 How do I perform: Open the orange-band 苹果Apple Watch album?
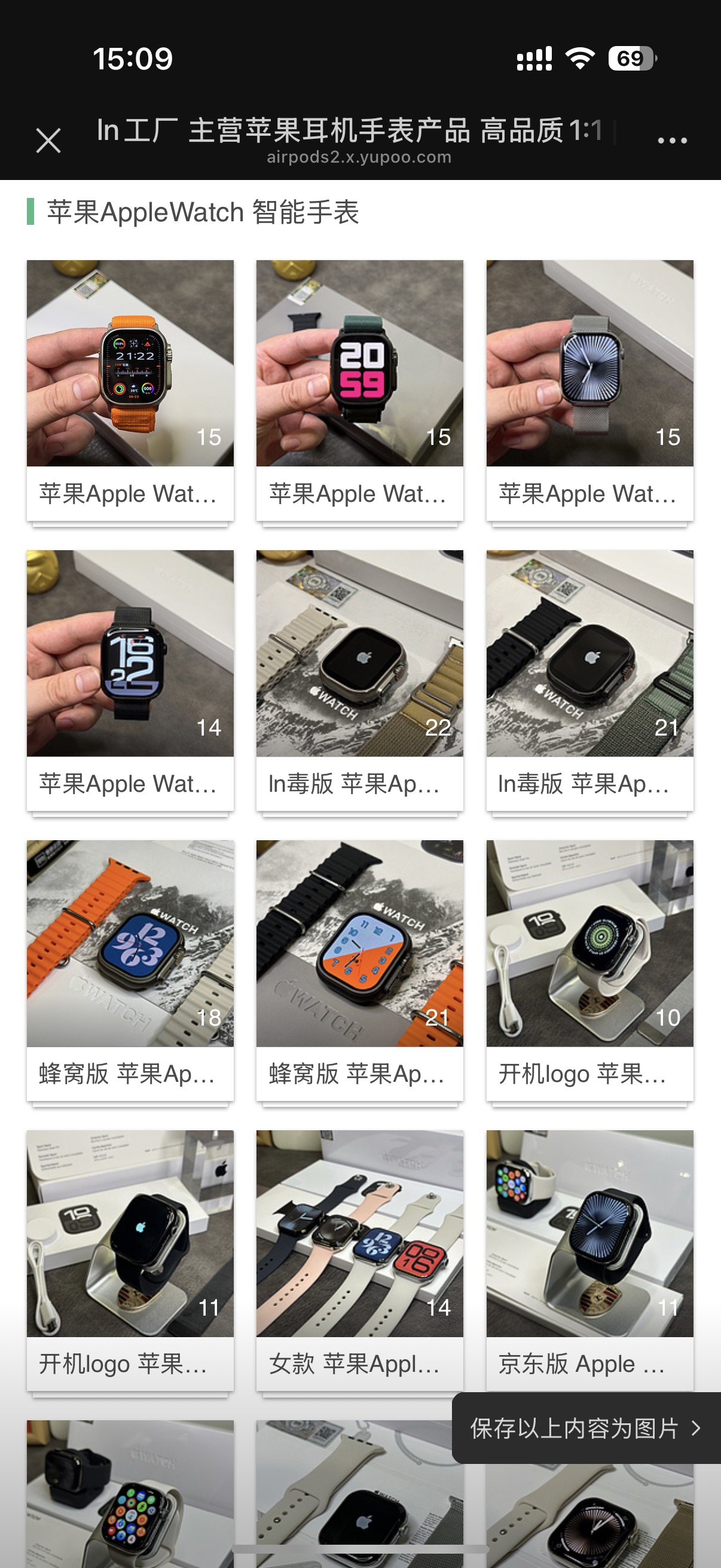[130, 364]
